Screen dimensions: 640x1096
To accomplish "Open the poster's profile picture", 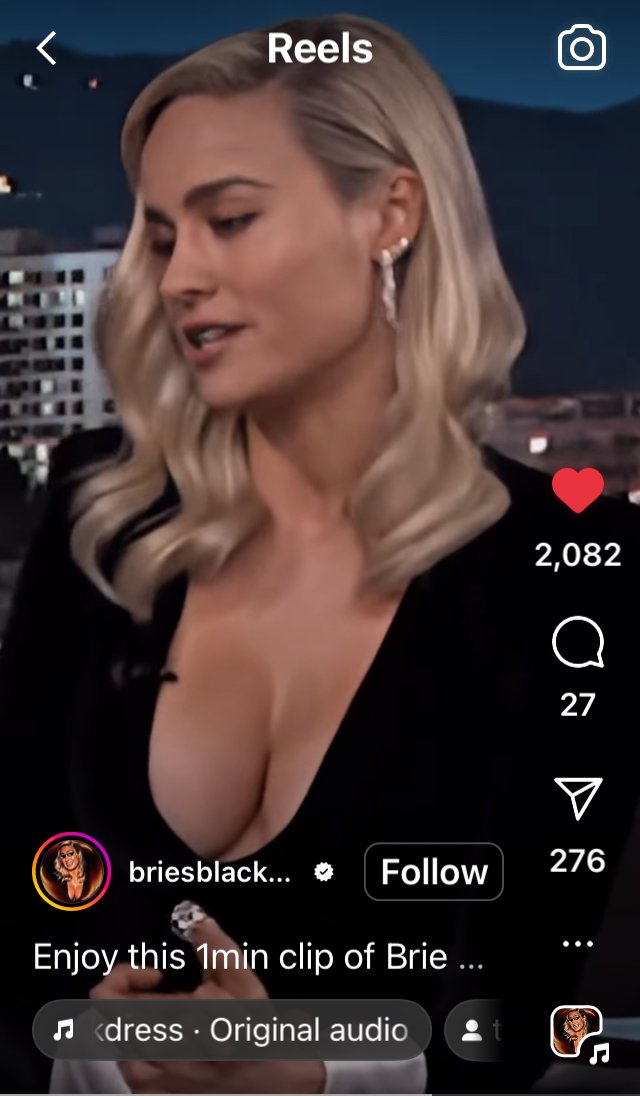I will coord(71,871).
